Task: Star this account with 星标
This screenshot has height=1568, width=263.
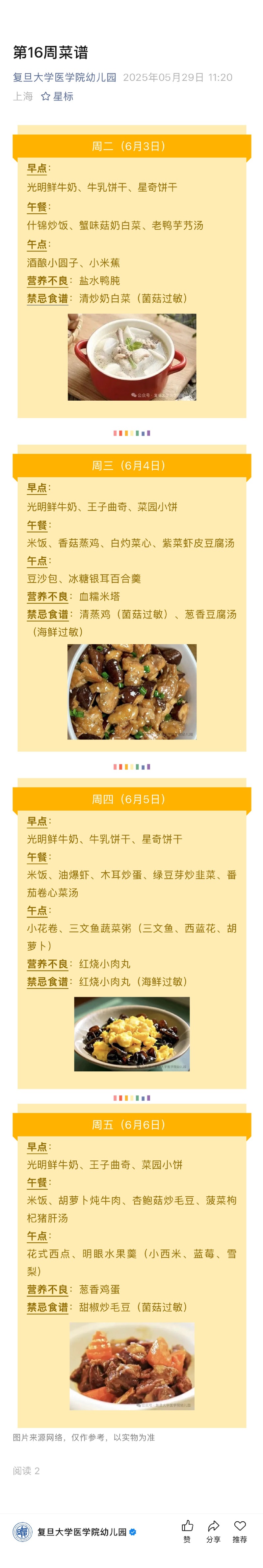Action: click(57, 96)
